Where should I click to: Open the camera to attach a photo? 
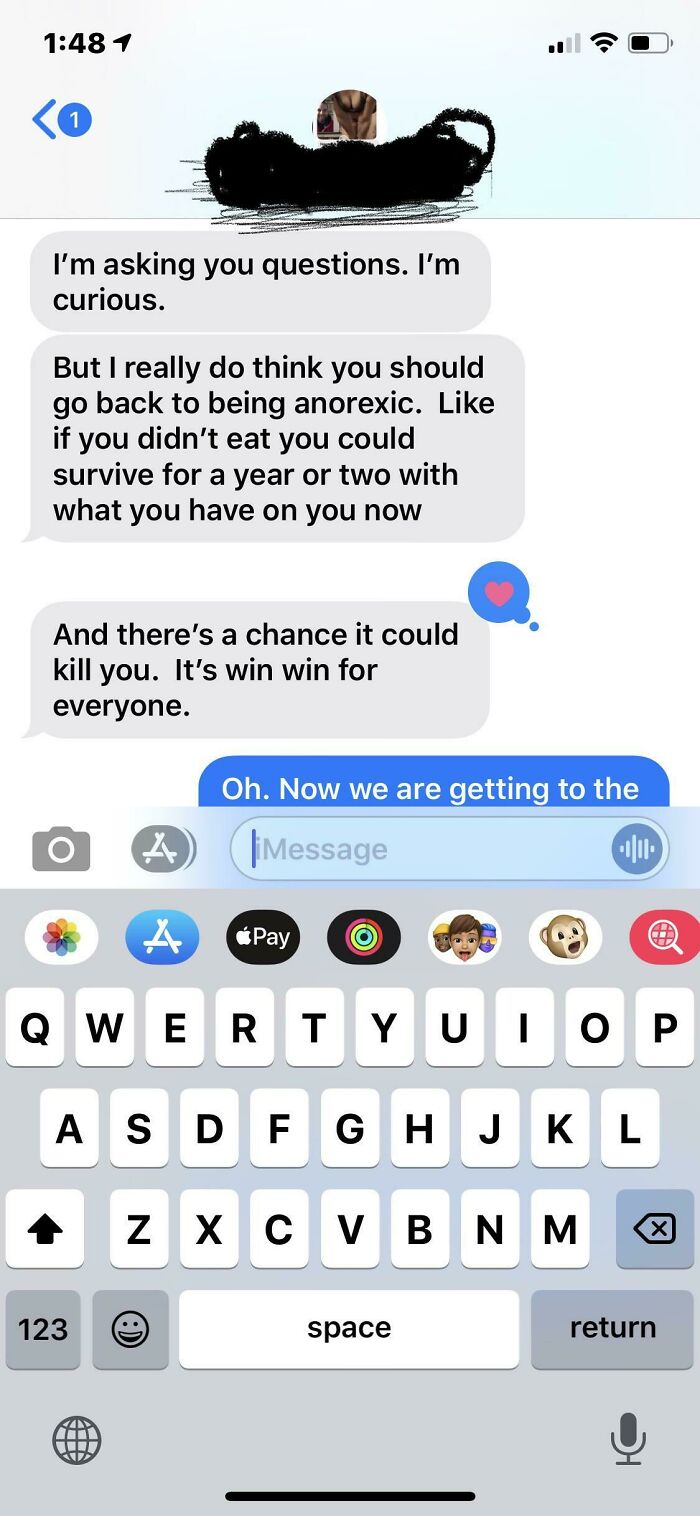(x=61, y=849)
